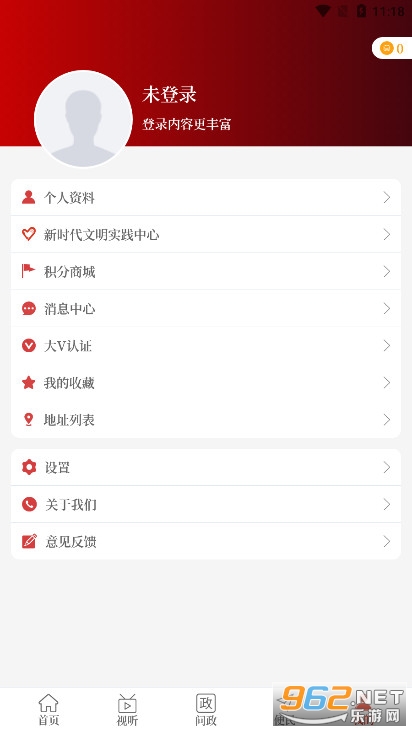
Task: Open 关于我们 about us
Action: click(x=206, y=504)
